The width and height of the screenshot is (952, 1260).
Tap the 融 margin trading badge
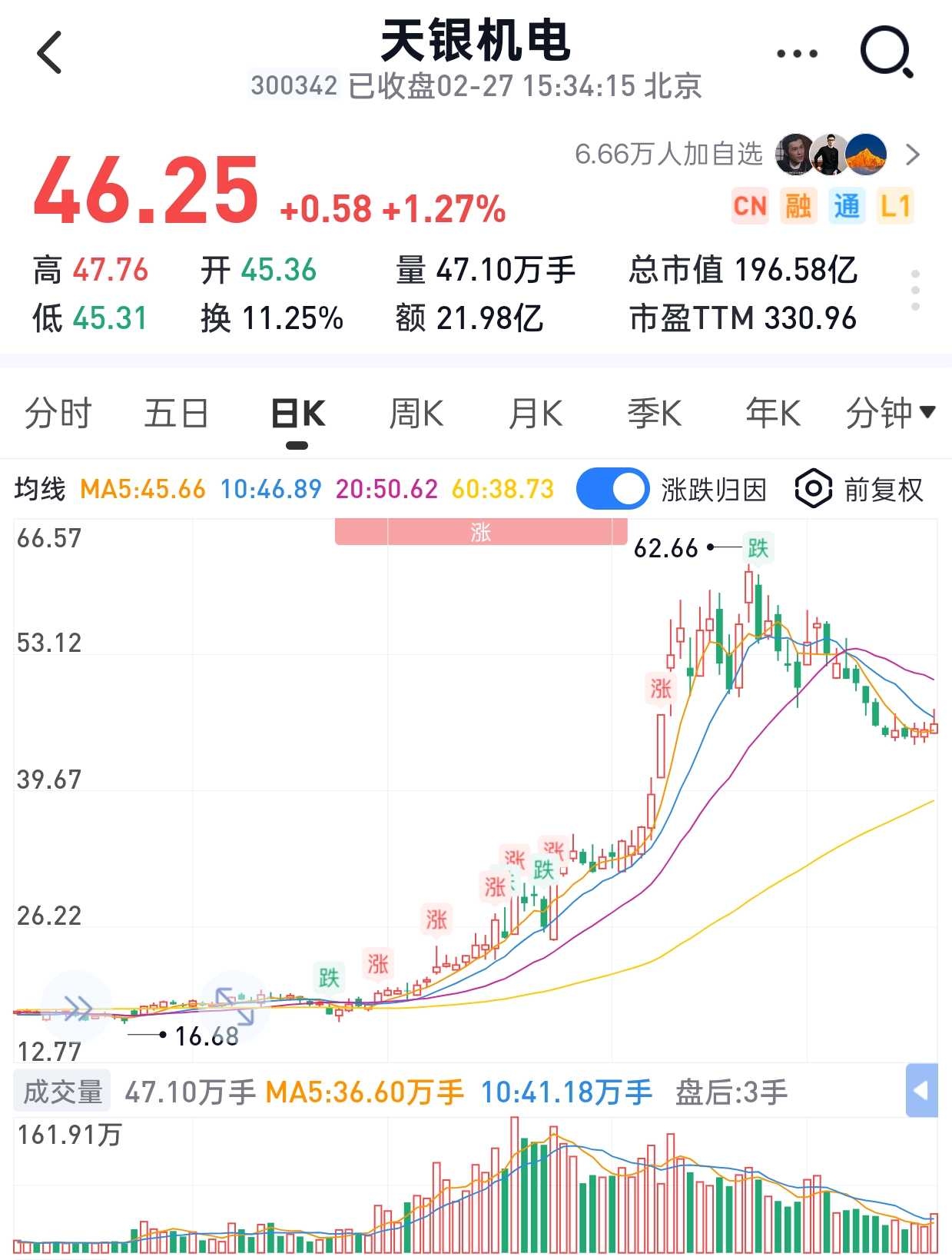click(x=798, y=206)
